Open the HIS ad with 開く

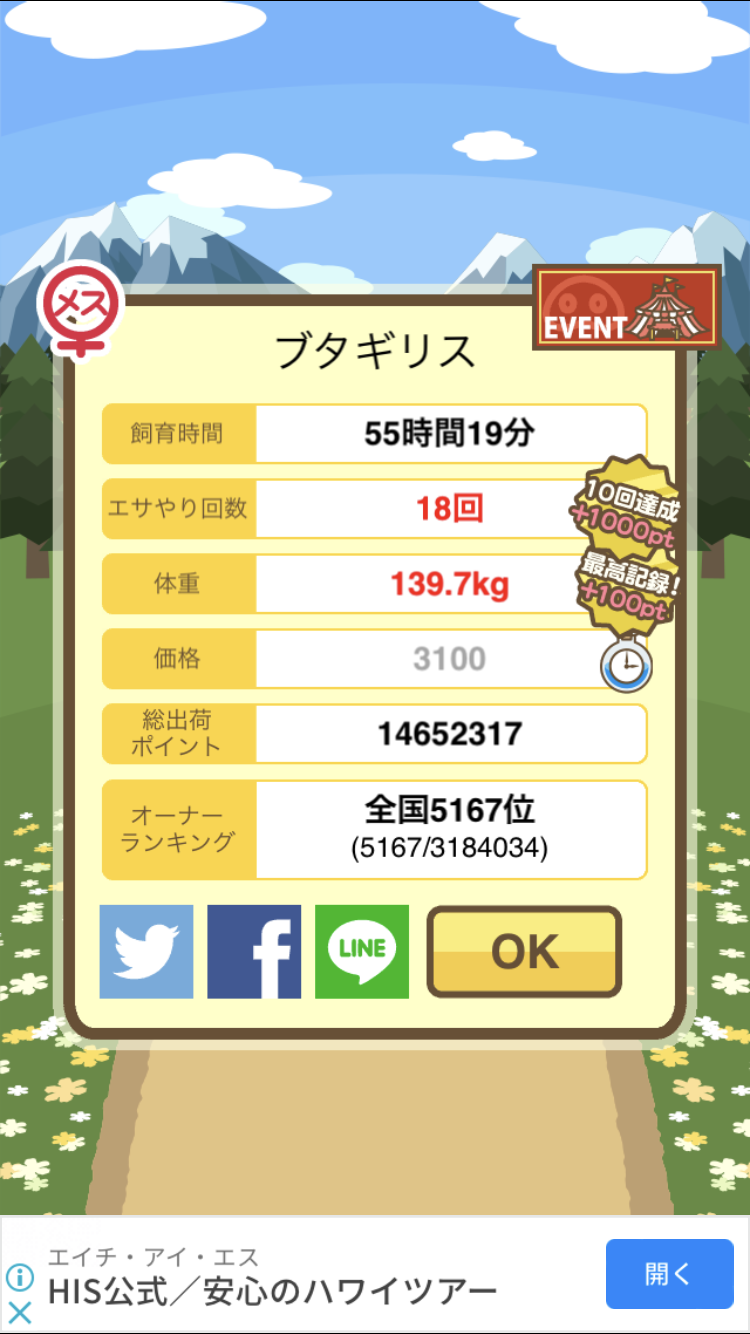pyautogui.click(x=669, y=1274)
